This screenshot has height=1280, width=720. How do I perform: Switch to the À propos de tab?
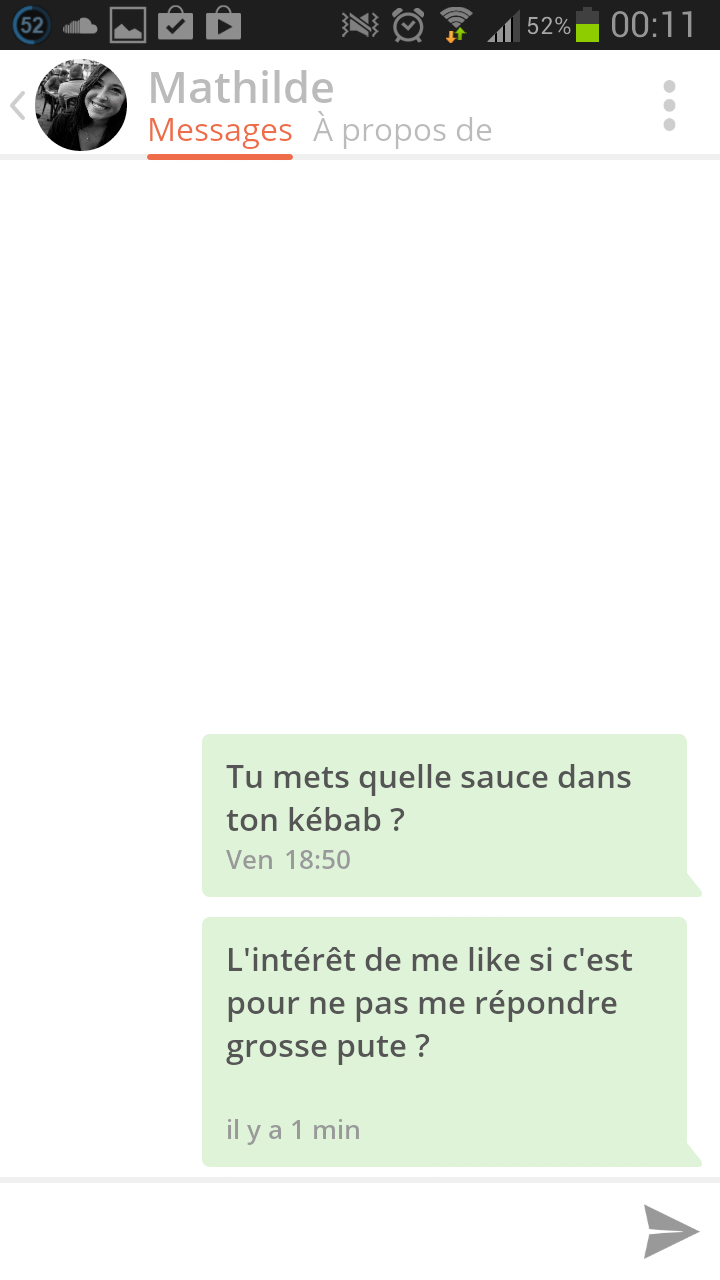402,131
